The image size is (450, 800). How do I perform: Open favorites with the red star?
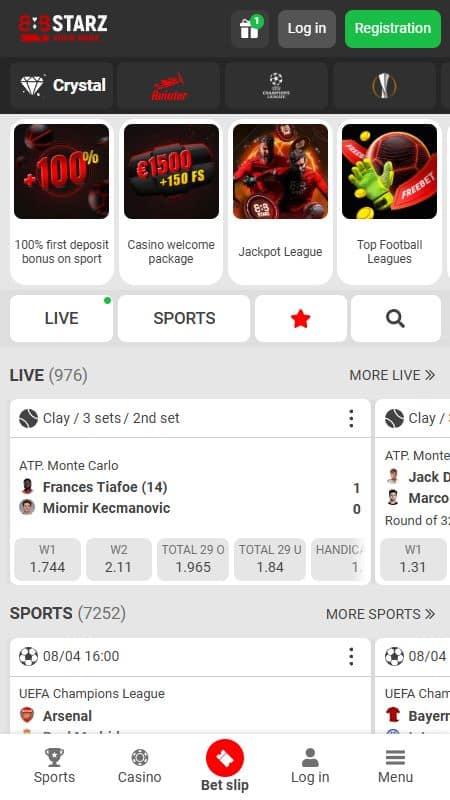tap(301, 318)
